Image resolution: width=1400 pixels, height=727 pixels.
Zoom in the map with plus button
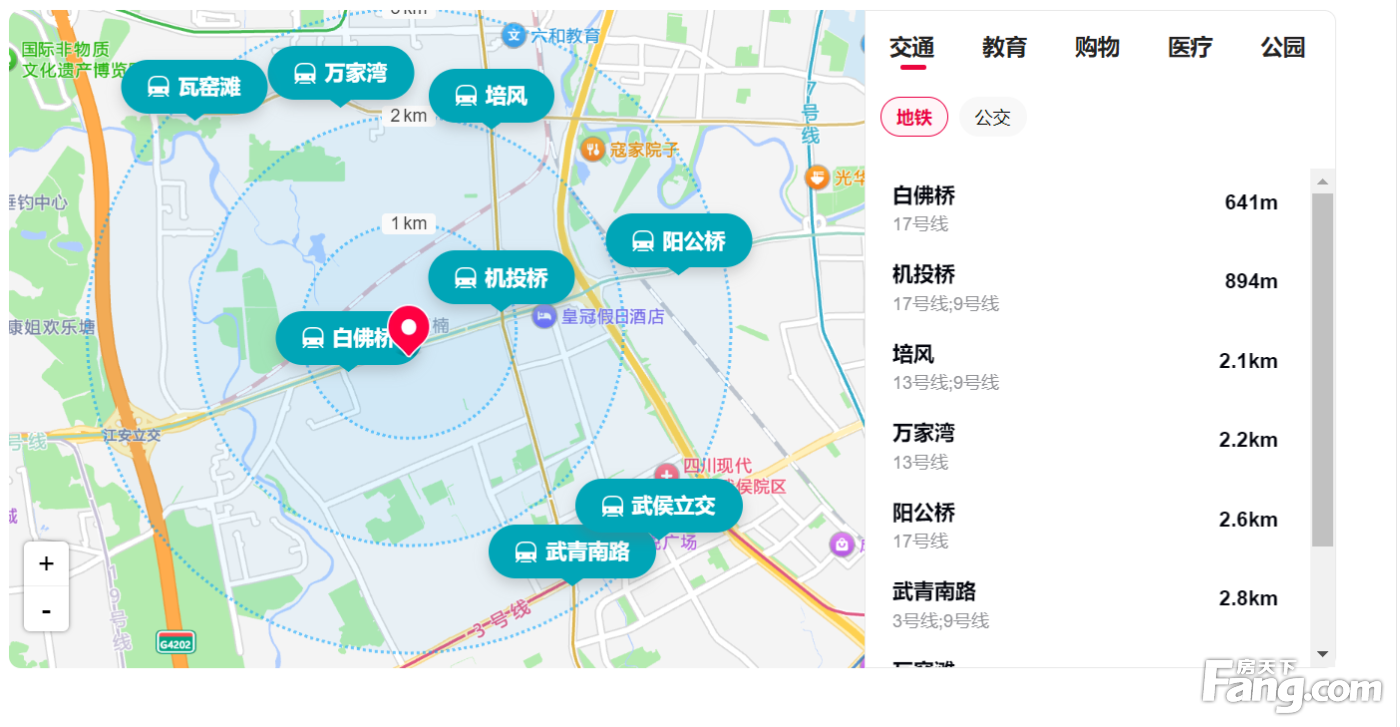(46, 564)
